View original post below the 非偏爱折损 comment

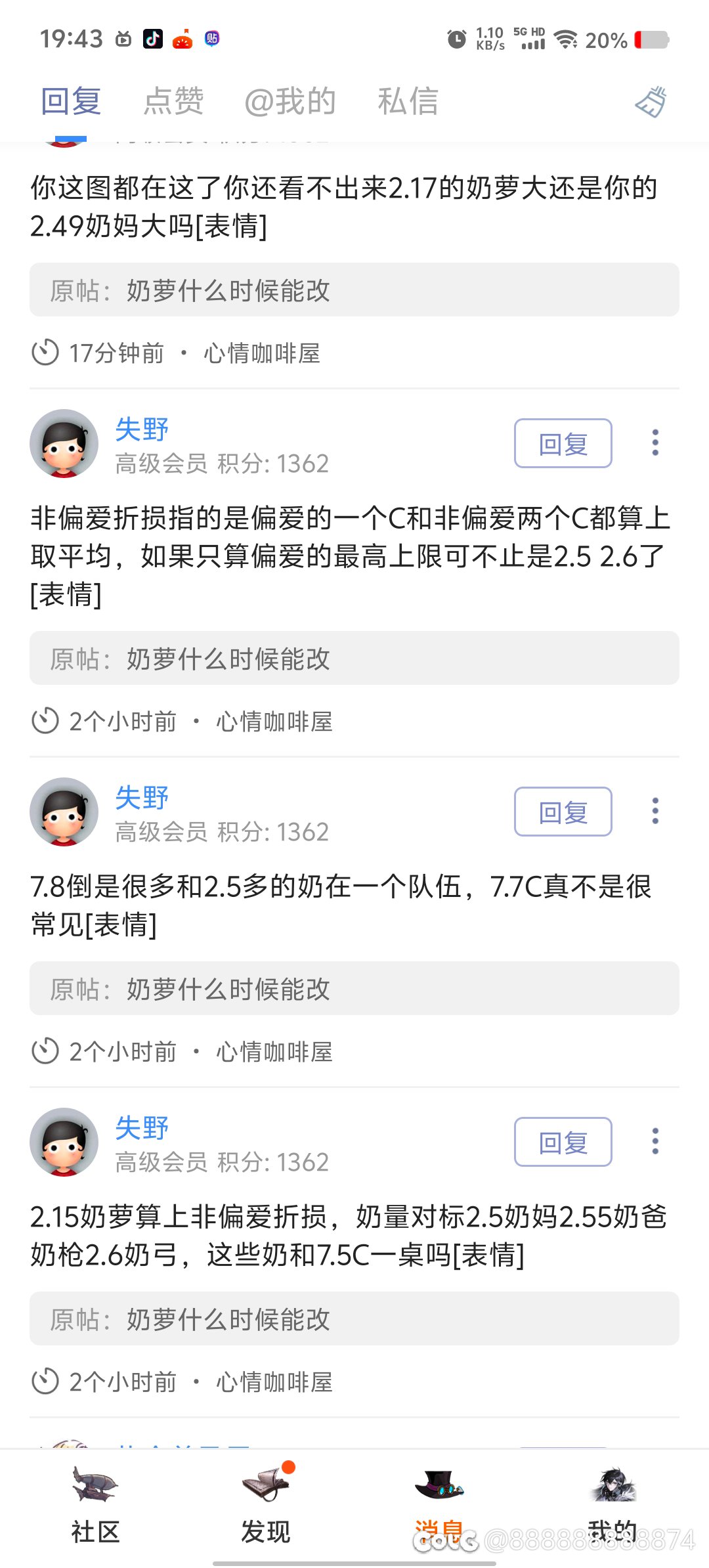coord(354,659)
